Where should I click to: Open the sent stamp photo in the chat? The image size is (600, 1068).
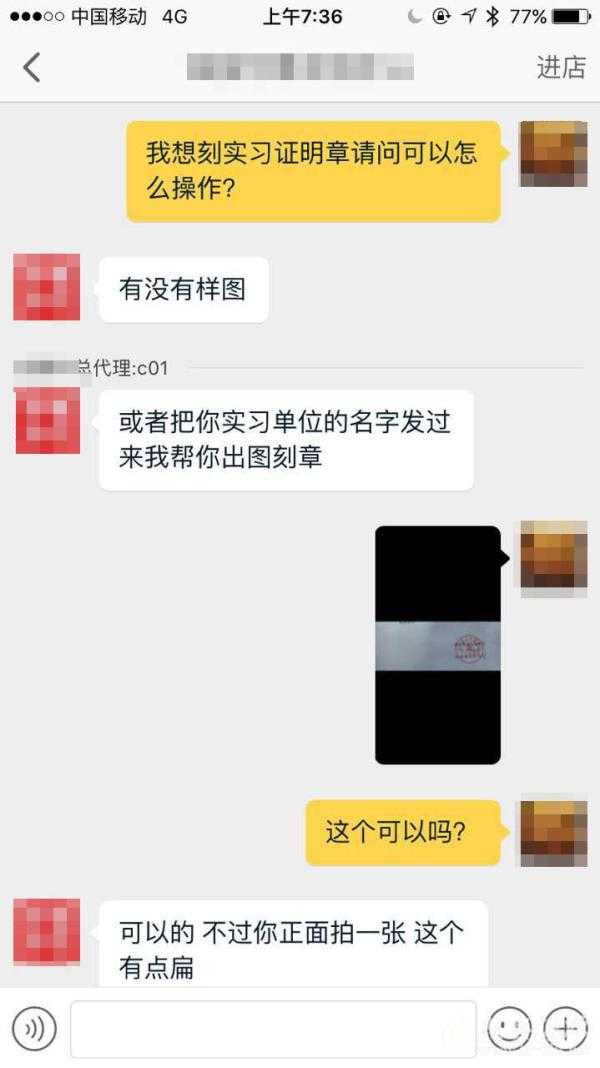(437, 645)
